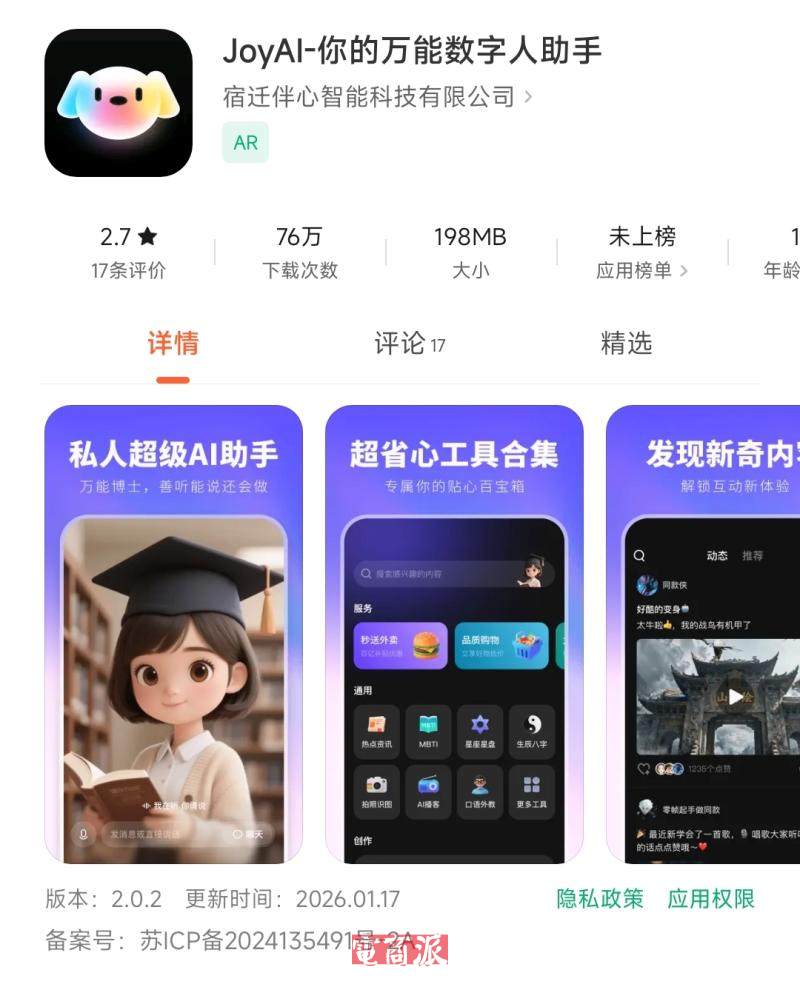Open developer page 宿迁伴心智能科技有限公司
The image size is (800, 987).
[376, 97]
